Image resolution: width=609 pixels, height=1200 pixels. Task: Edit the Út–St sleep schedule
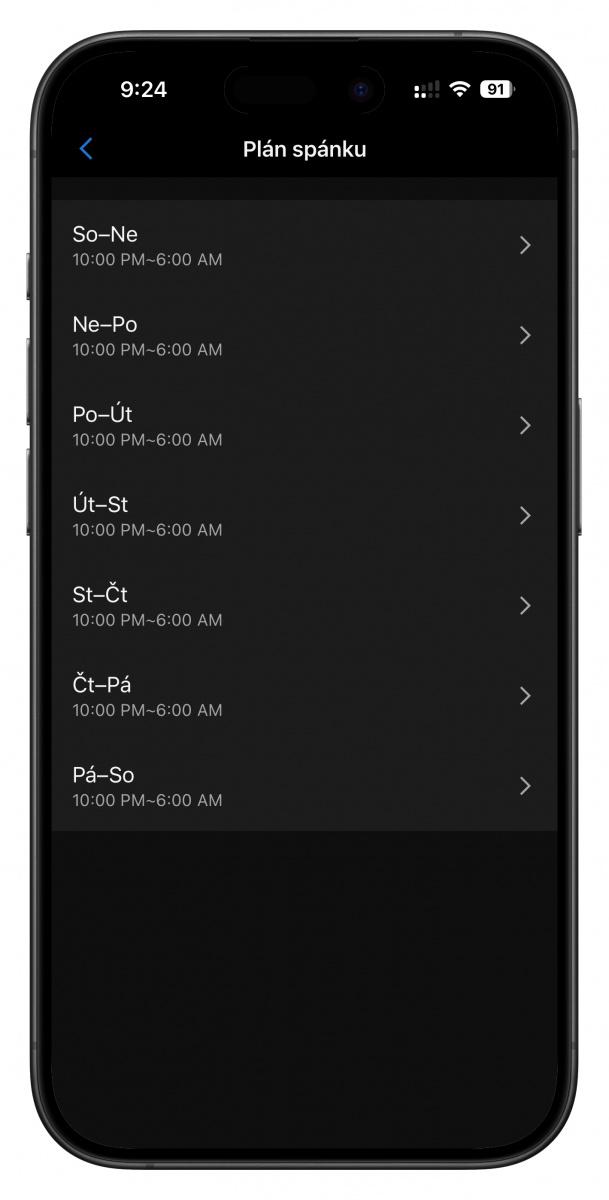pos(303,516)
